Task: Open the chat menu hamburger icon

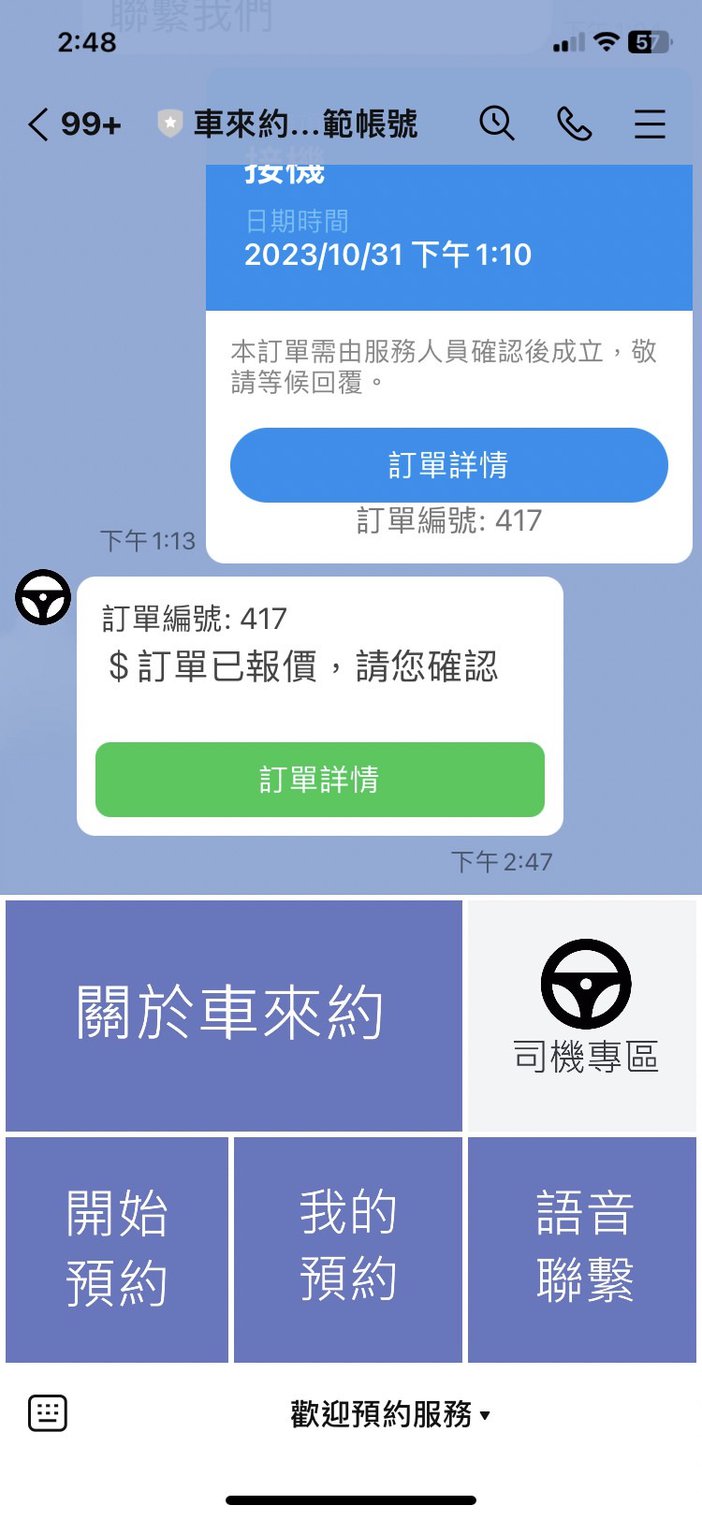Action: point(650,124)
